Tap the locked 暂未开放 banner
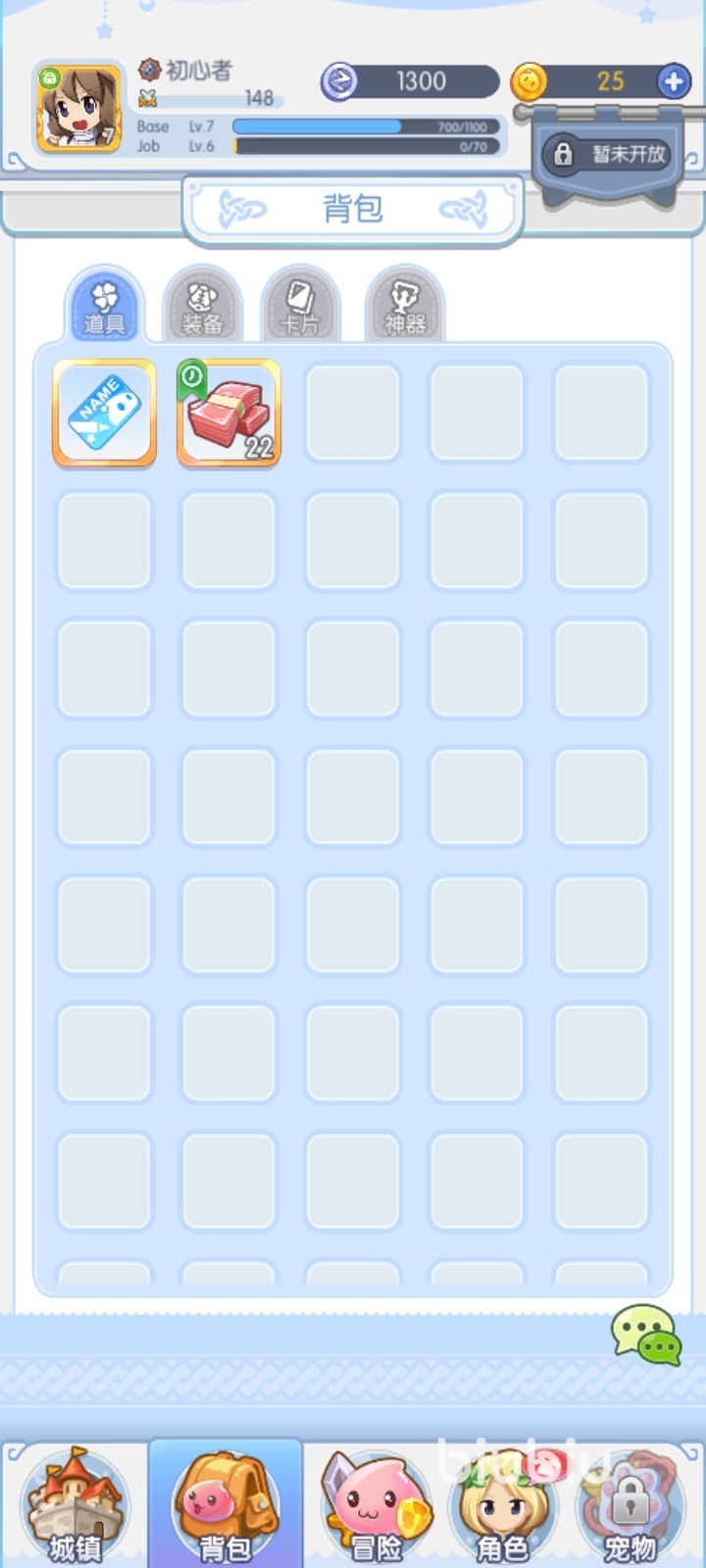This screenshot has height=1568, width=706. point(610,155)
